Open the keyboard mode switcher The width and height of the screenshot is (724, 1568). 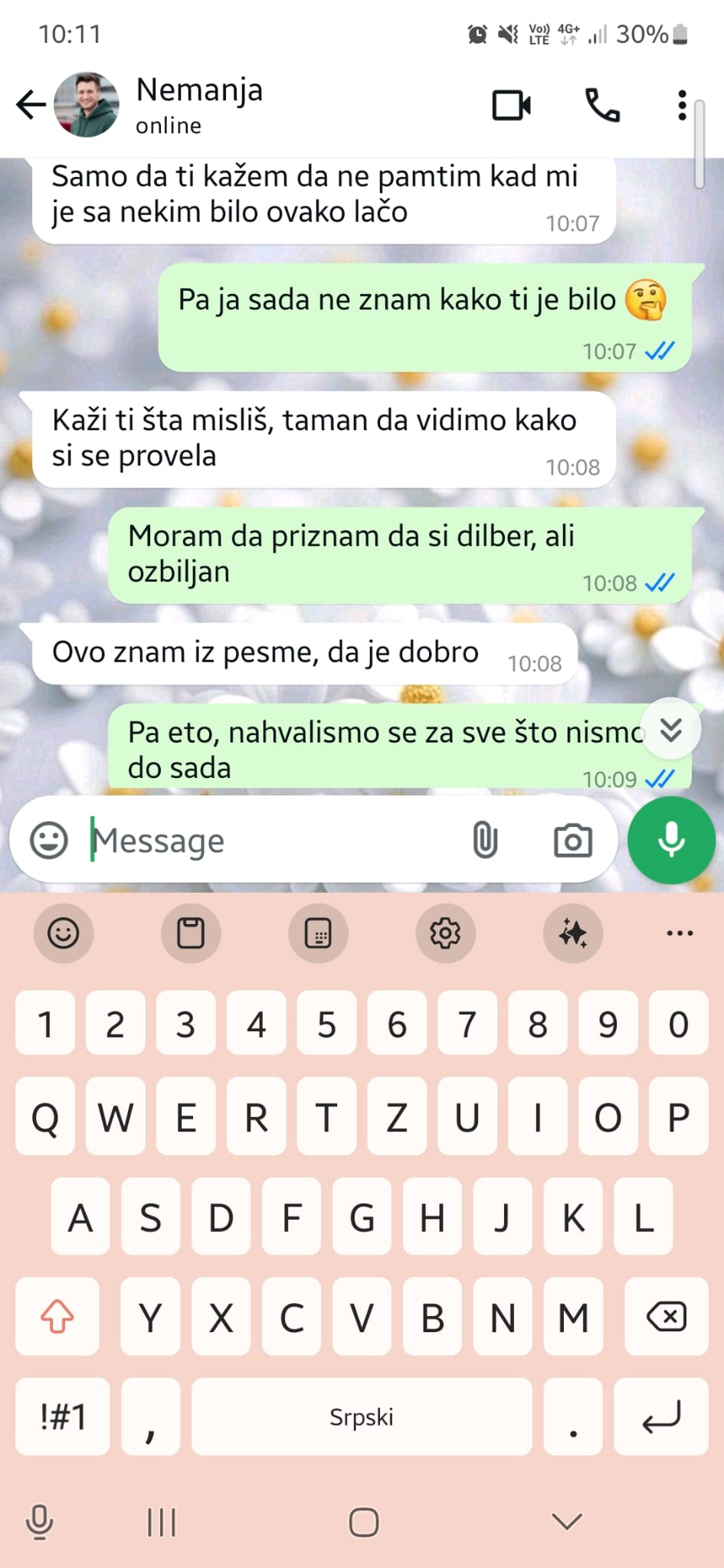tap(318, 933)
